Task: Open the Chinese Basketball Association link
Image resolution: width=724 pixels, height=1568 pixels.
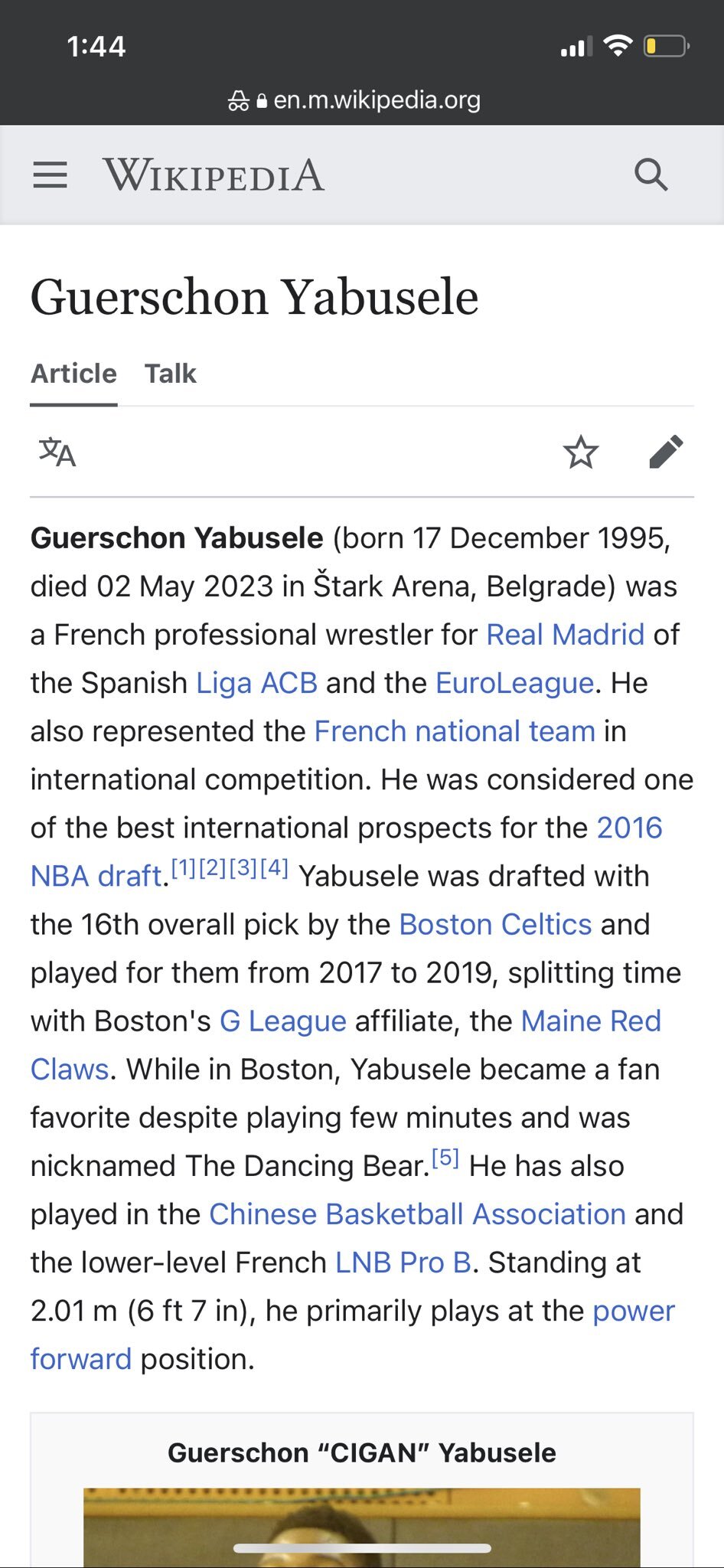Action: [417, 1214]
